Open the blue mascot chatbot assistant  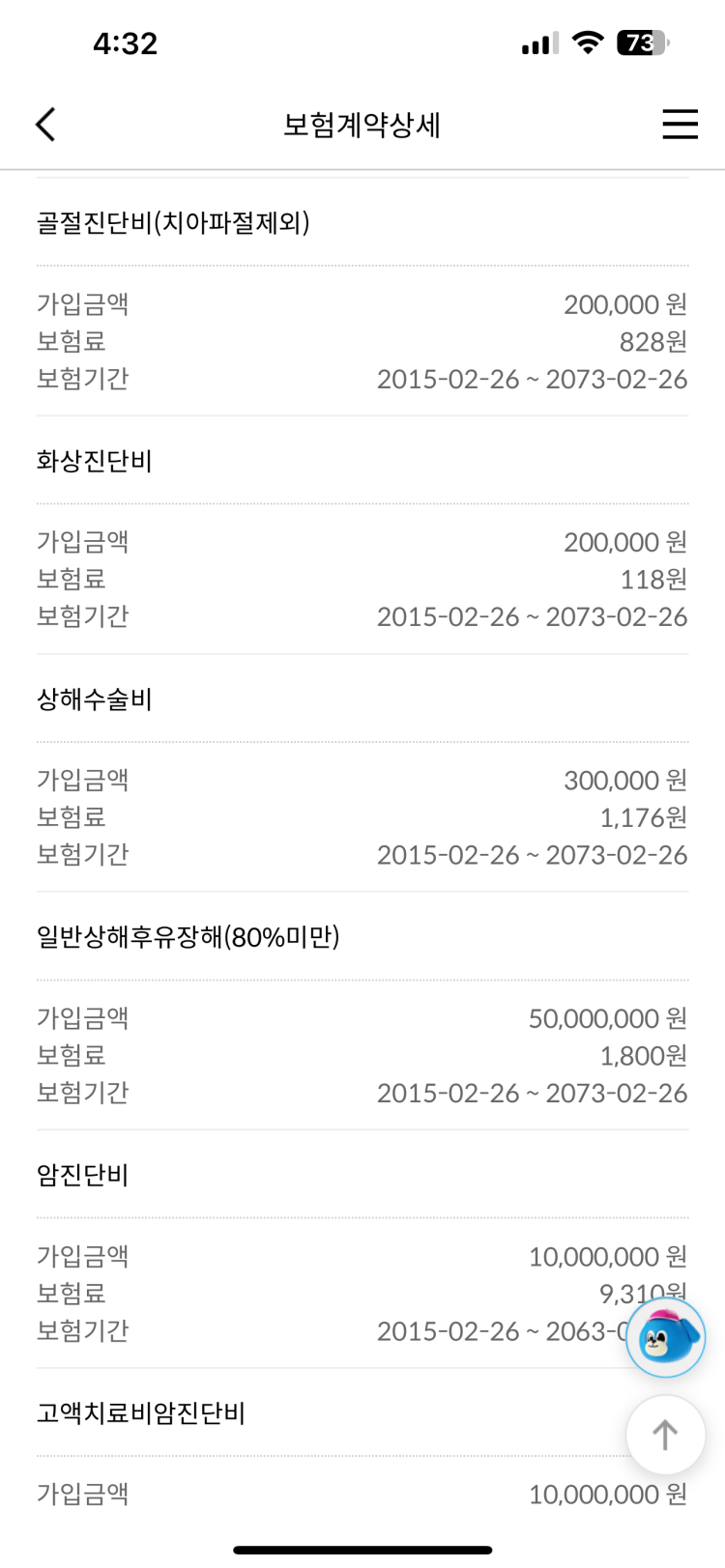[x=665, y=1338]
